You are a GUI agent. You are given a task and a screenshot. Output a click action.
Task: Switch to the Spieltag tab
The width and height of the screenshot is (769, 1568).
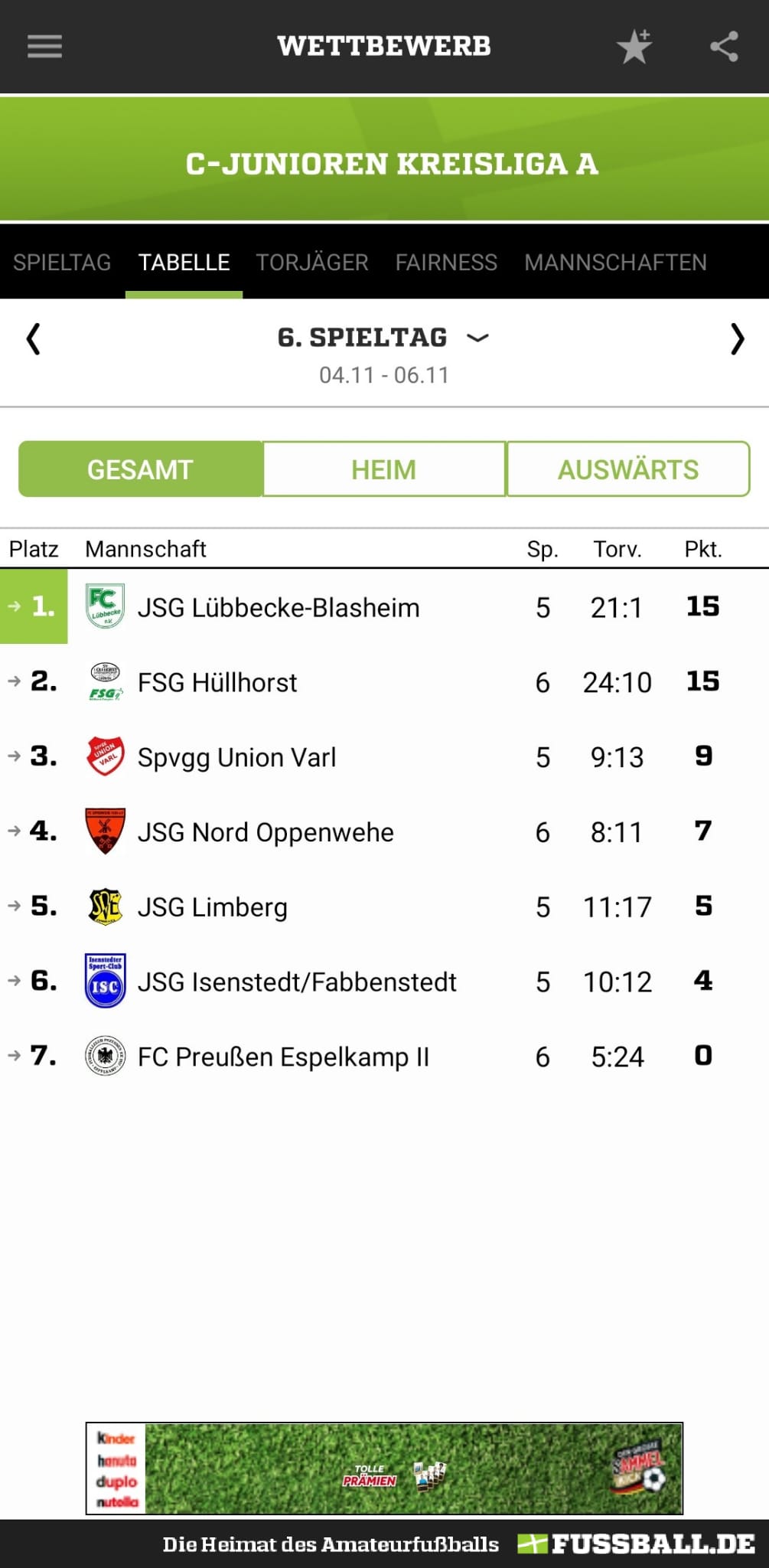pos(62,263)
